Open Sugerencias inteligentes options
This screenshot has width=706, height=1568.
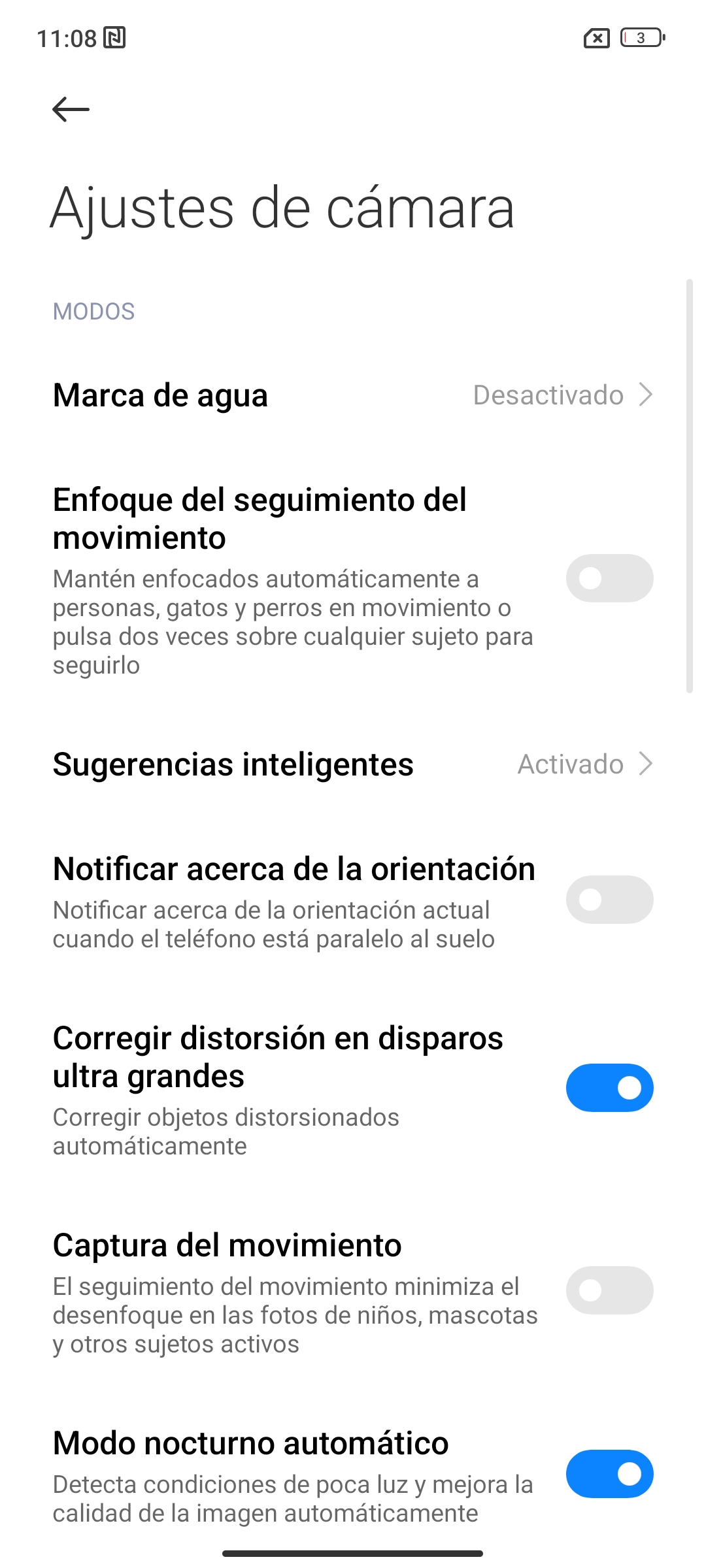coord(353,764)
